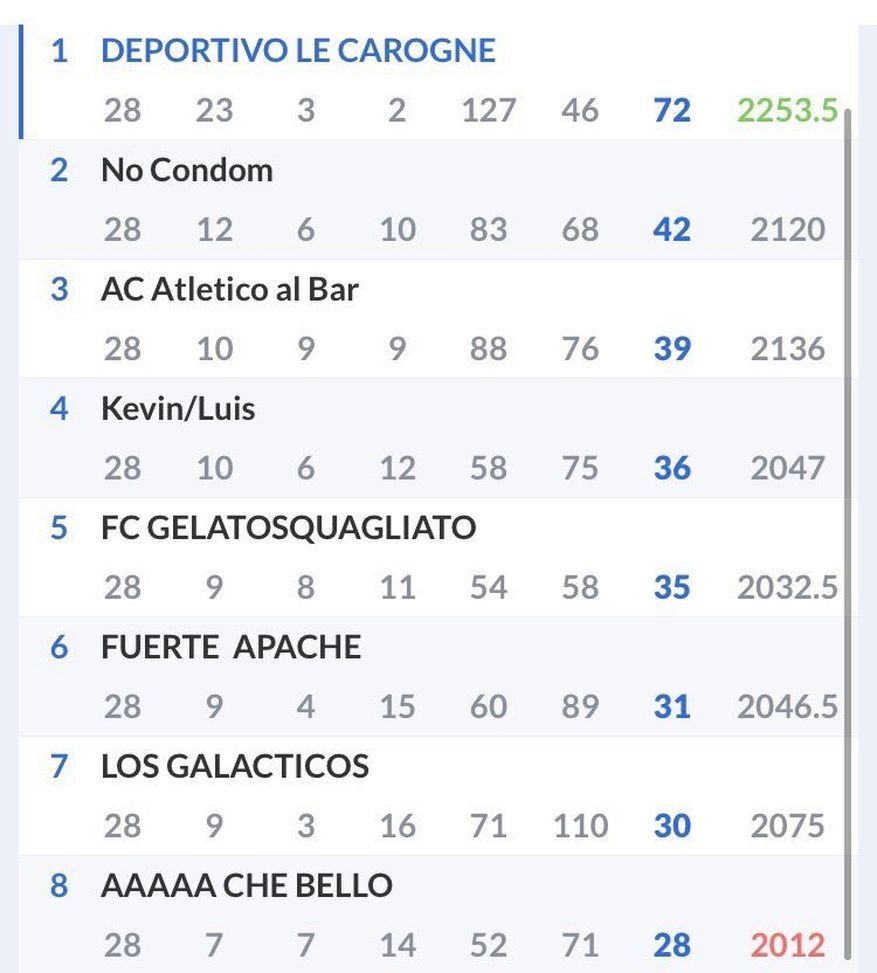Image resolution: width=877 pixels, height=973 pixels.
Task: Open DEPORTIVO LE CAROGNE team page
Action: (x=297, y=49)
